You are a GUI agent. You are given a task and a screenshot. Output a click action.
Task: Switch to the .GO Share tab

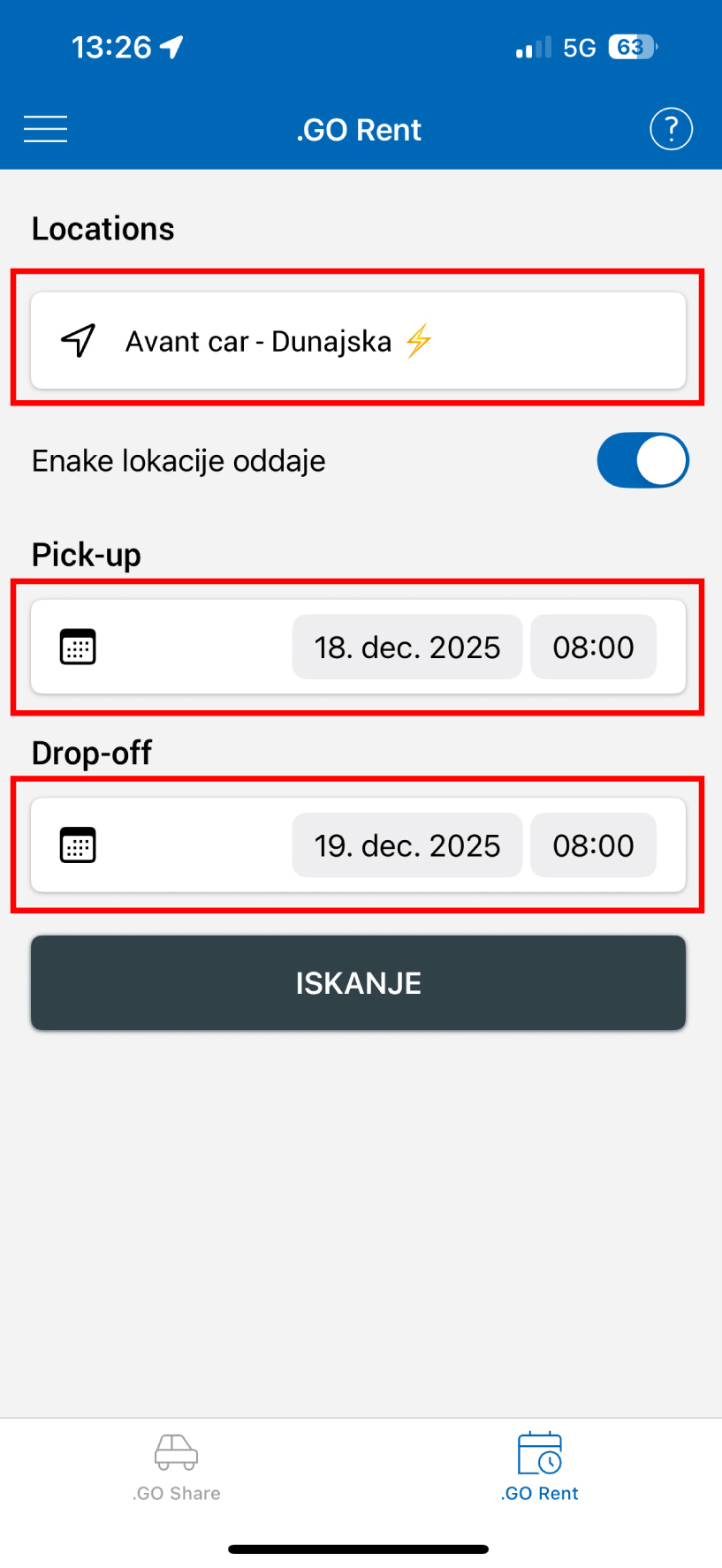click(x=177, y=1467)
